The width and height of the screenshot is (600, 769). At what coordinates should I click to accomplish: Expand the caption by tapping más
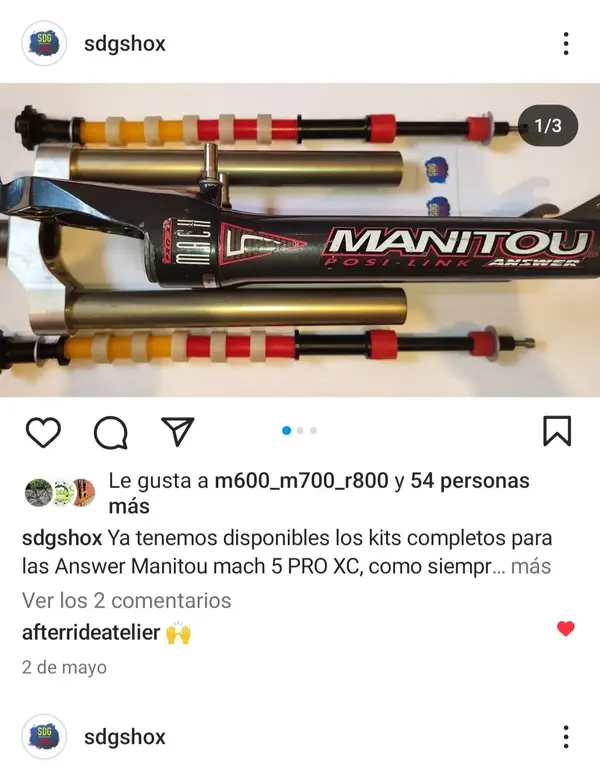pyautogui.click(x=530, y=566)
